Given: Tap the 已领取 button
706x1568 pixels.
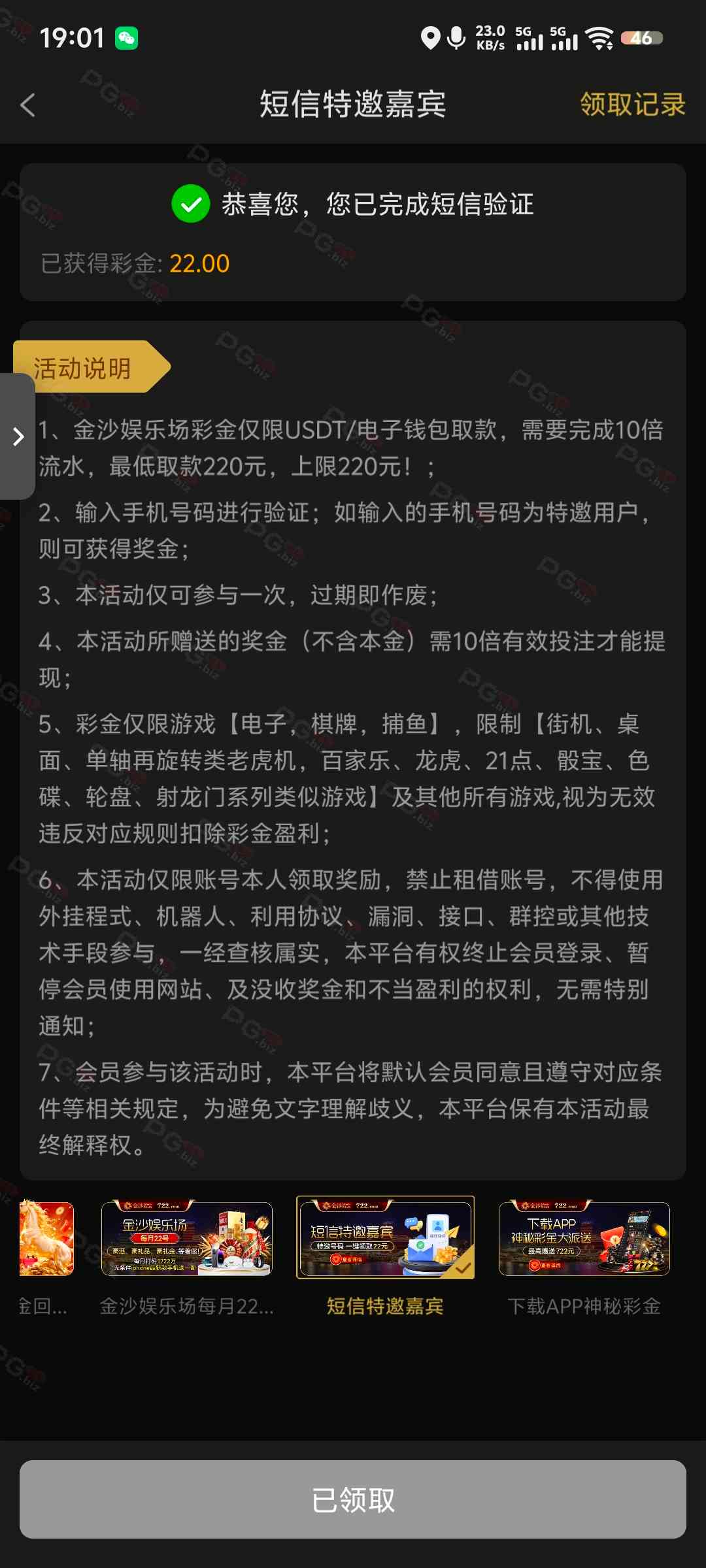Looking at the screenshot, I should pyautogui.click(x=353, y=1499).
